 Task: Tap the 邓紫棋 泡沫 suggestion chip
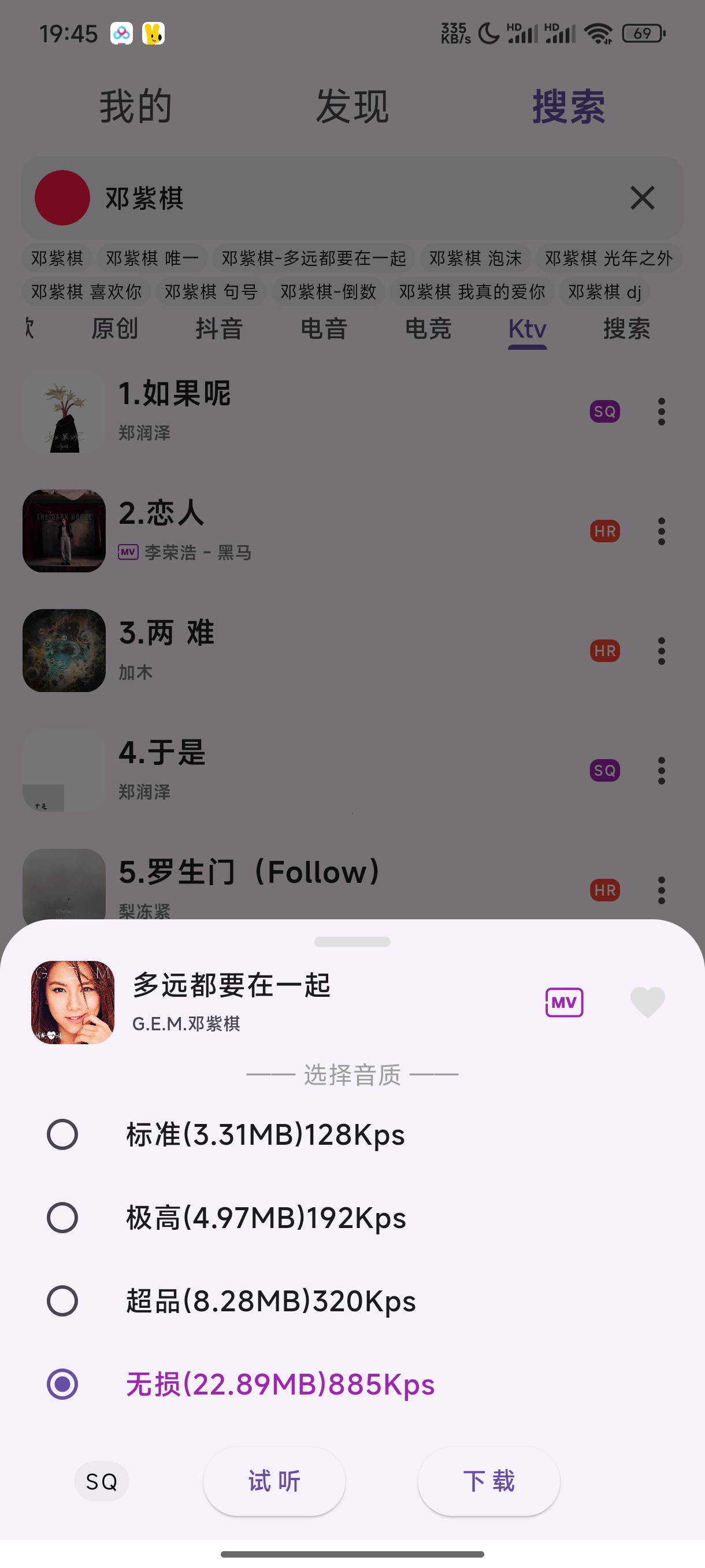coord(475,258)
